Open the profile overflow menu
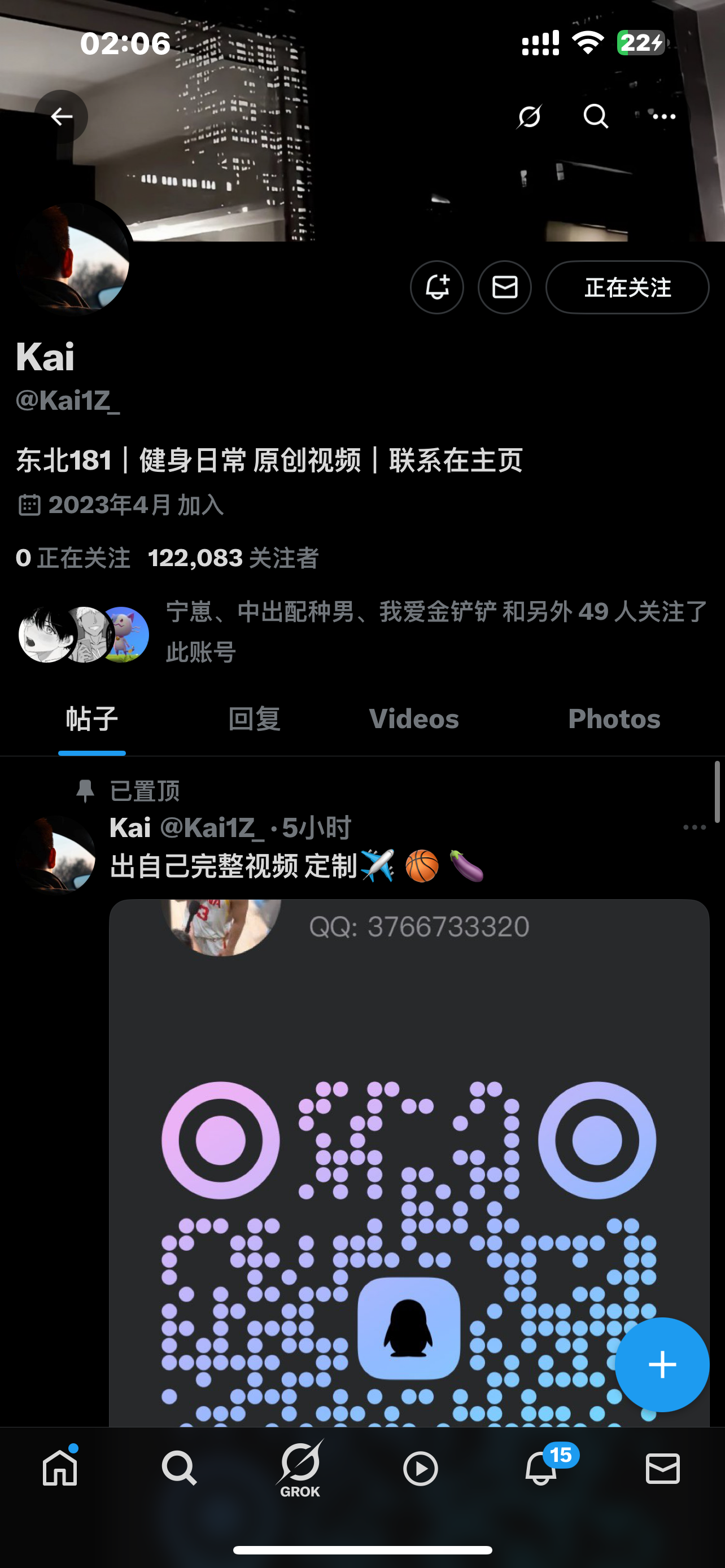 [663, 116]
